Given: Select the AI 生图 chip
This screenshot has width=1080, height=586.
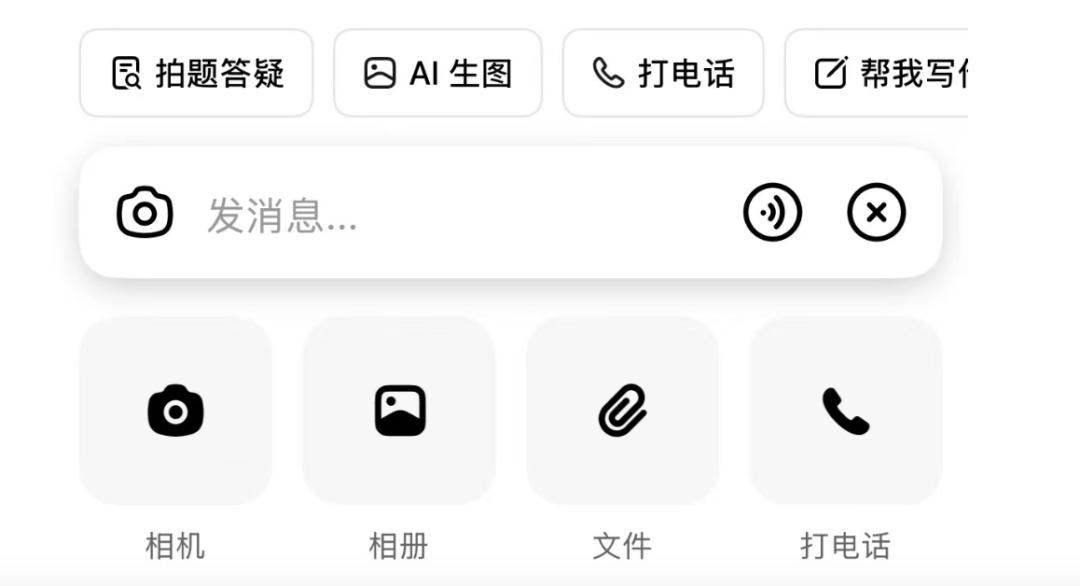Looking at the screenshot, I should point(437,73).
